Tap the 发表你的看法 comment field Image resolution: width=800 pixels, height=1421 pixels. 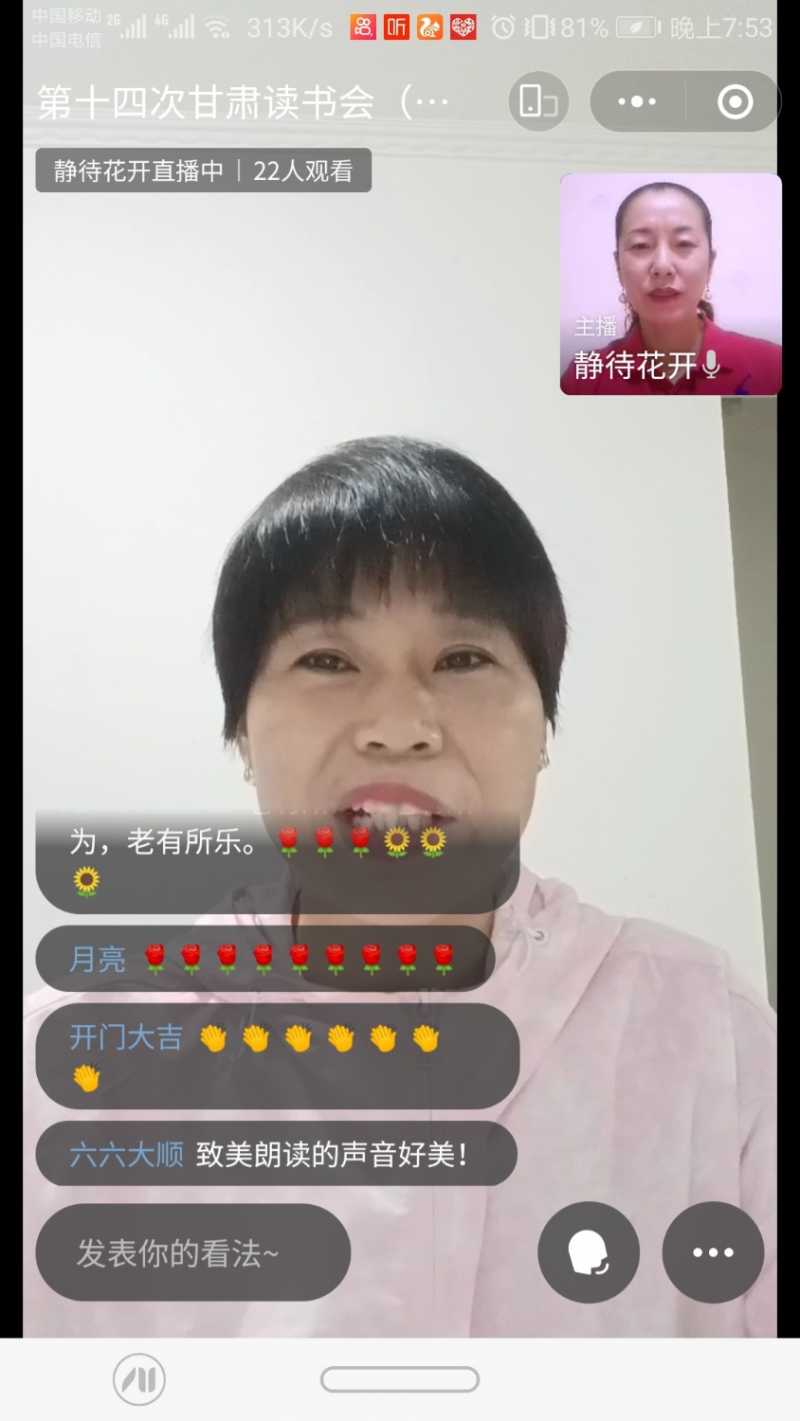193,1252
